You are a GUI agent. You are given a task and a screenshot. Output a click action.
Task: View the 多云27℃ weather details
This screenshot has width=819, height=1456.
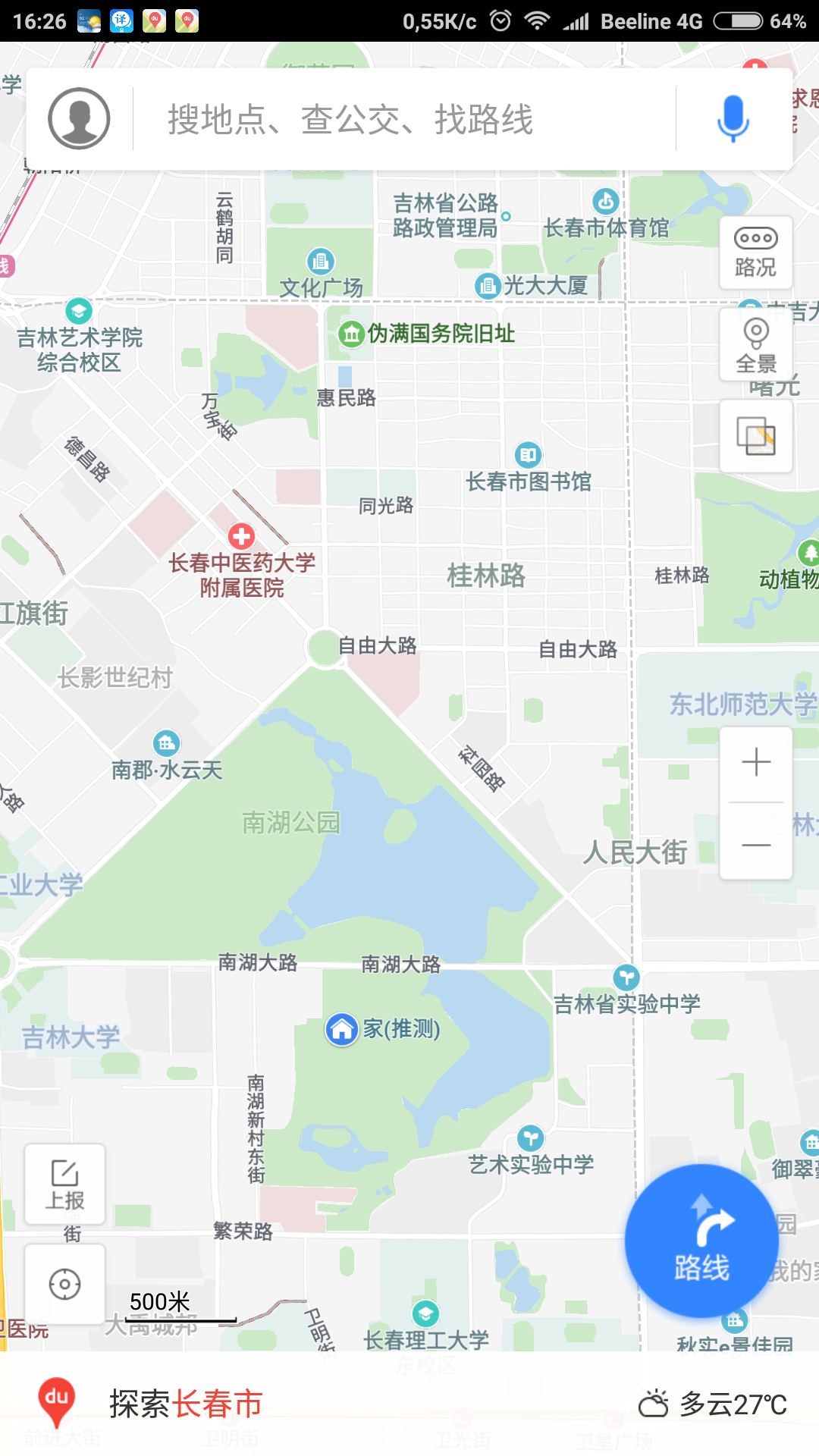tap(713, 1404)
